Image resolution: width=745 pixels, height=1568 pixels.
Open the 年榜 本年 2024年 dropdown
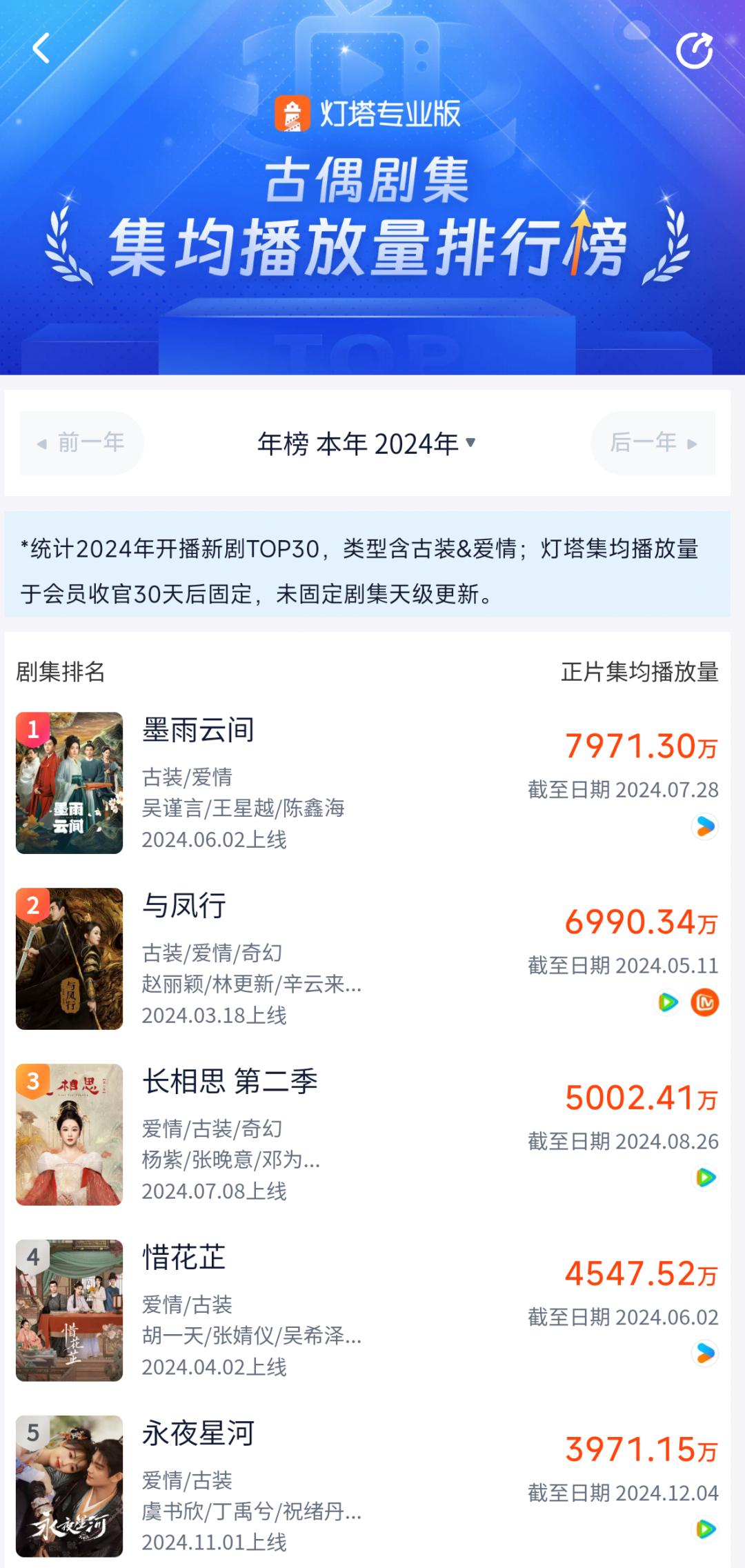366,444
